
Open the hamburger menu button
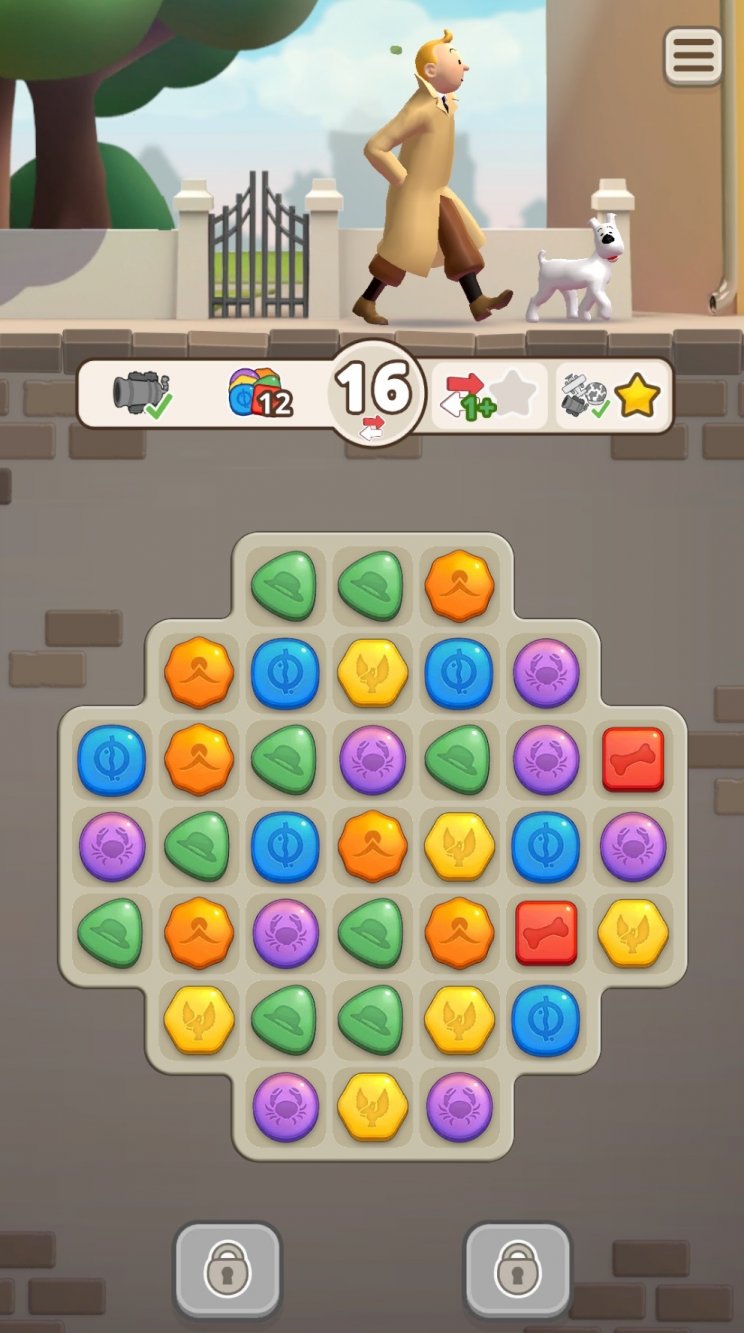pyautogui.click(x=693, y=55)
